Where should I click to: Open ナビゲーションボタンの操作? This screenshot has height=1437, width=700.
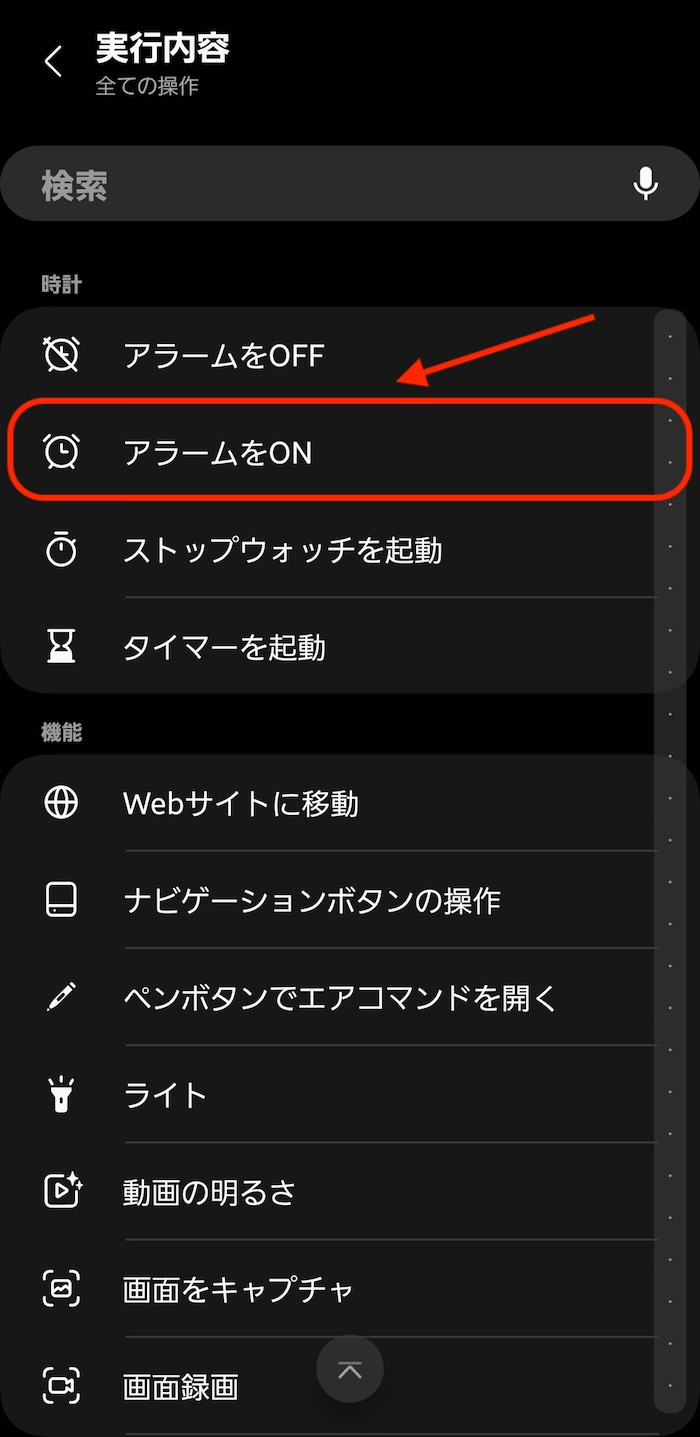tap(328, 900)
